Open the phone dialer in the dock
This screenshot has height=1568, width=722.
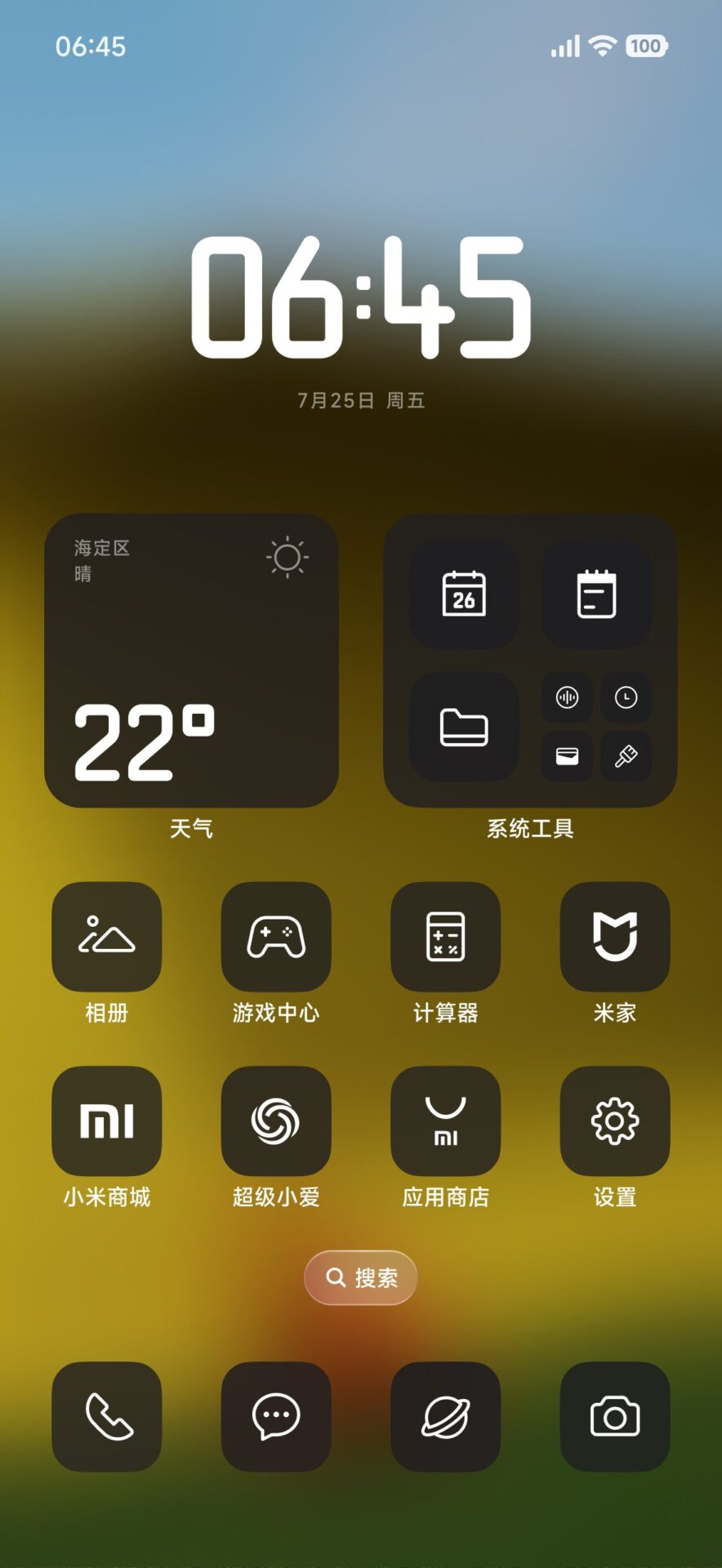click(107, 1416)
